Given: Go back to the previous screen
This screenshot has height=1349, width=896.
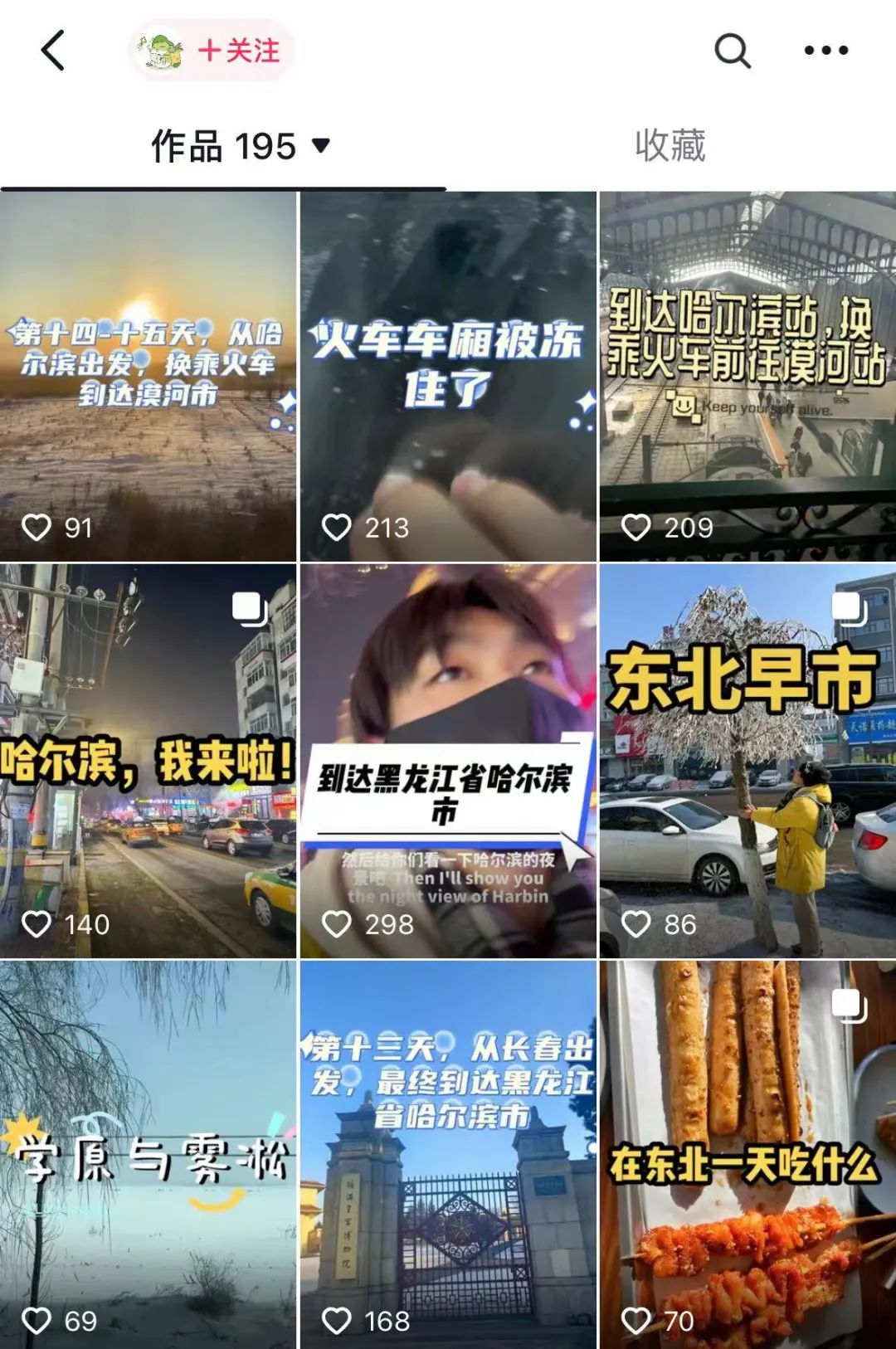Looking at the screenshot, I should (53, 51).
